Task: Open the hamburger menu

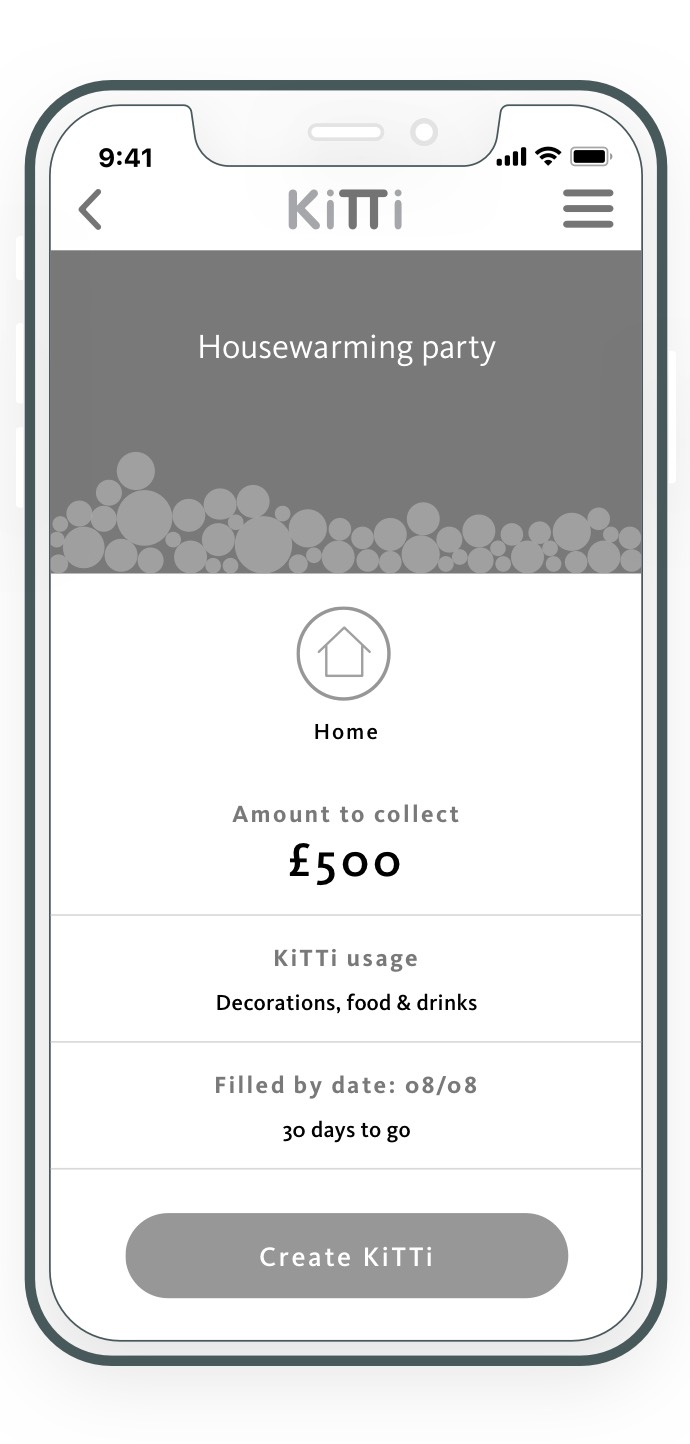Action: (588, 210)
